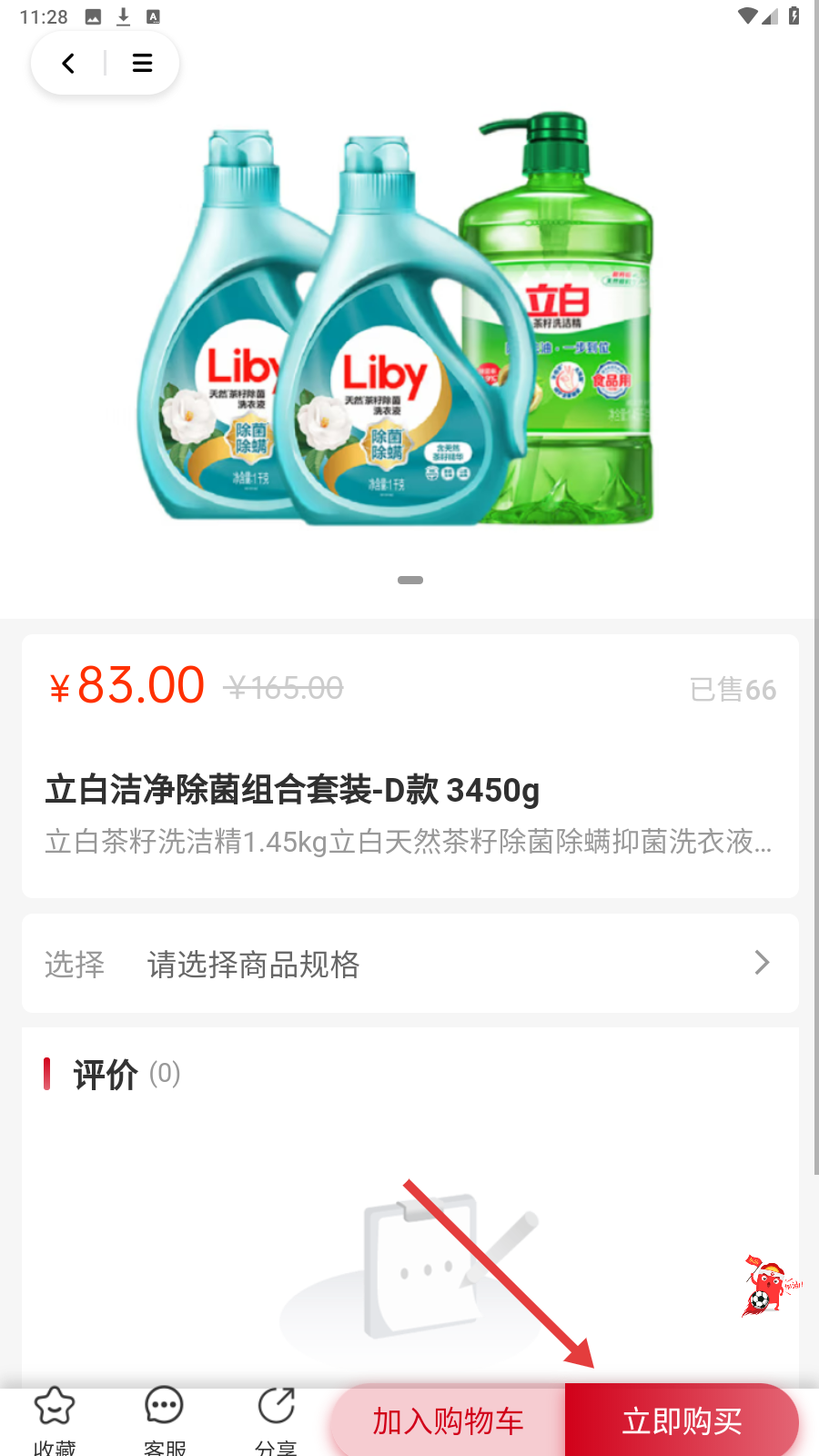This screenshot has width=819, height=1456.
Task: Tap 收藏 to favorite this product
Action: tap(55, 1418)
